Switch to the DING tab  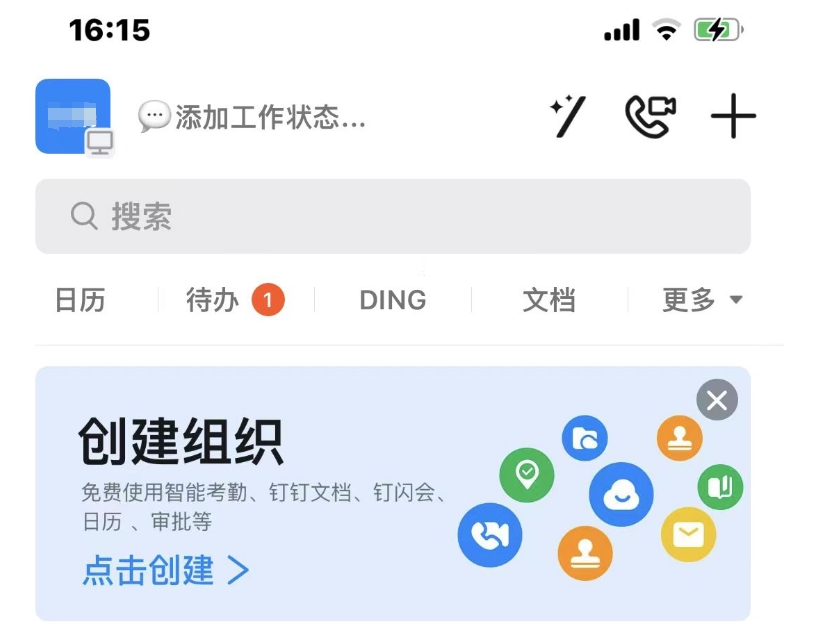(x=392, y=300)
